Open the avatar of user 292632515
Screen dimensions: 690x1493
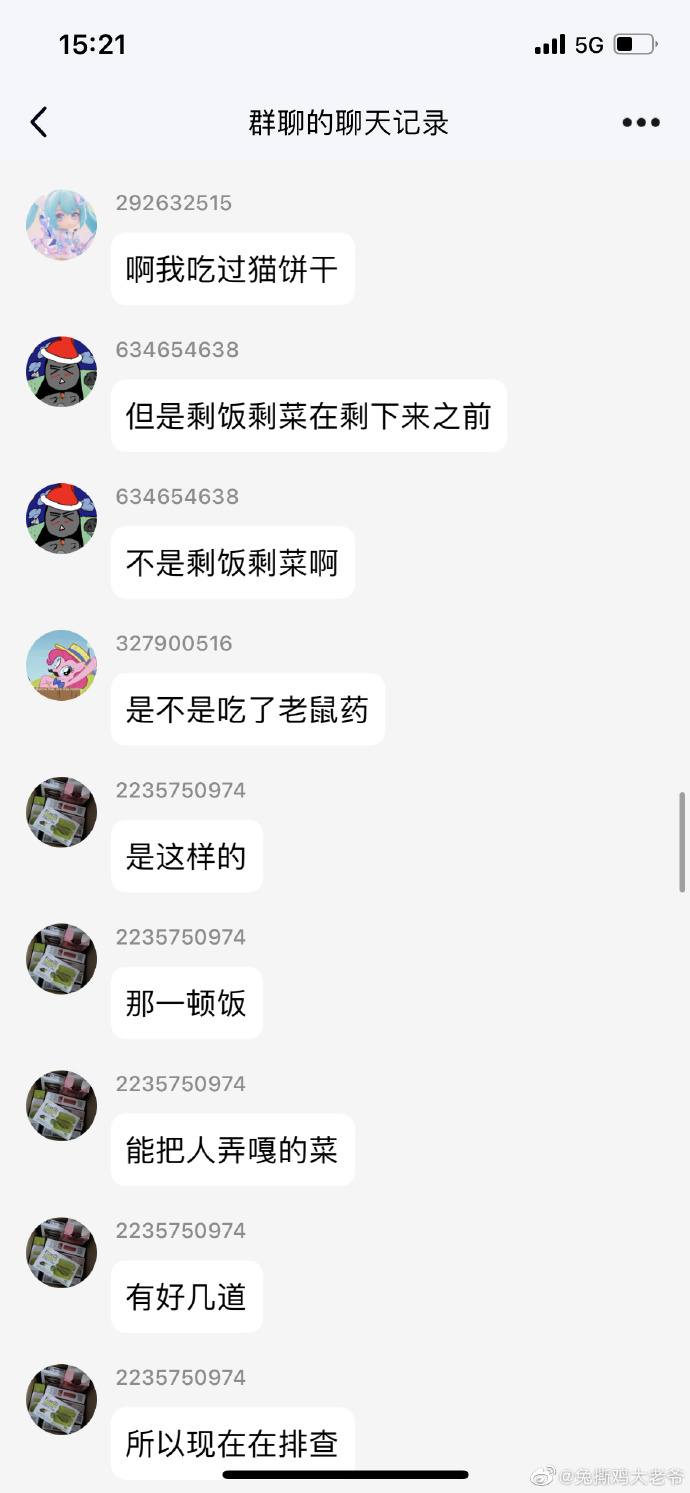pos(61,225)
